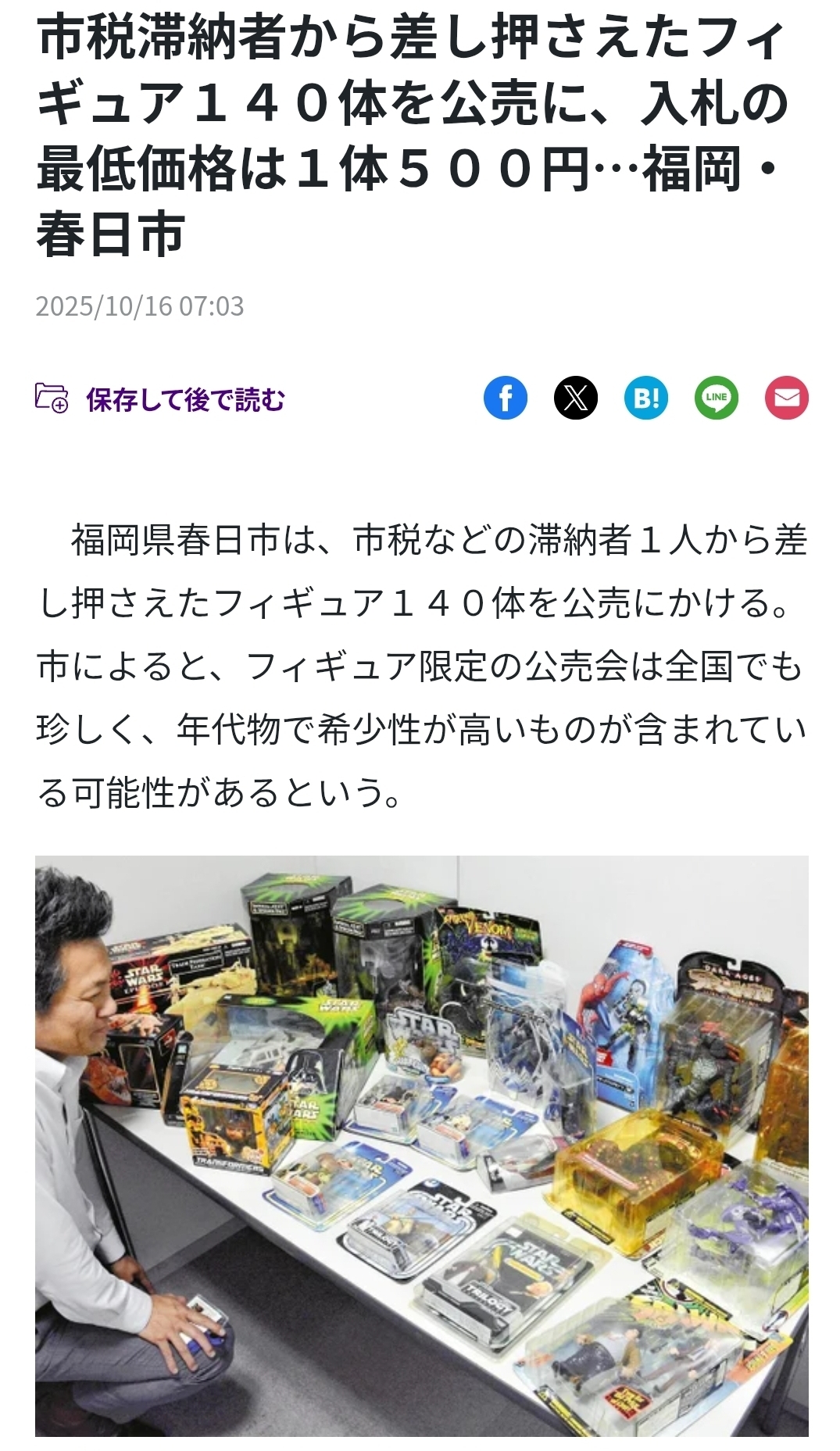This screenshot has width=840, height=1451.
Task: Share the article on Facebook
Action: pyautogui.click(x=506, y=398)
